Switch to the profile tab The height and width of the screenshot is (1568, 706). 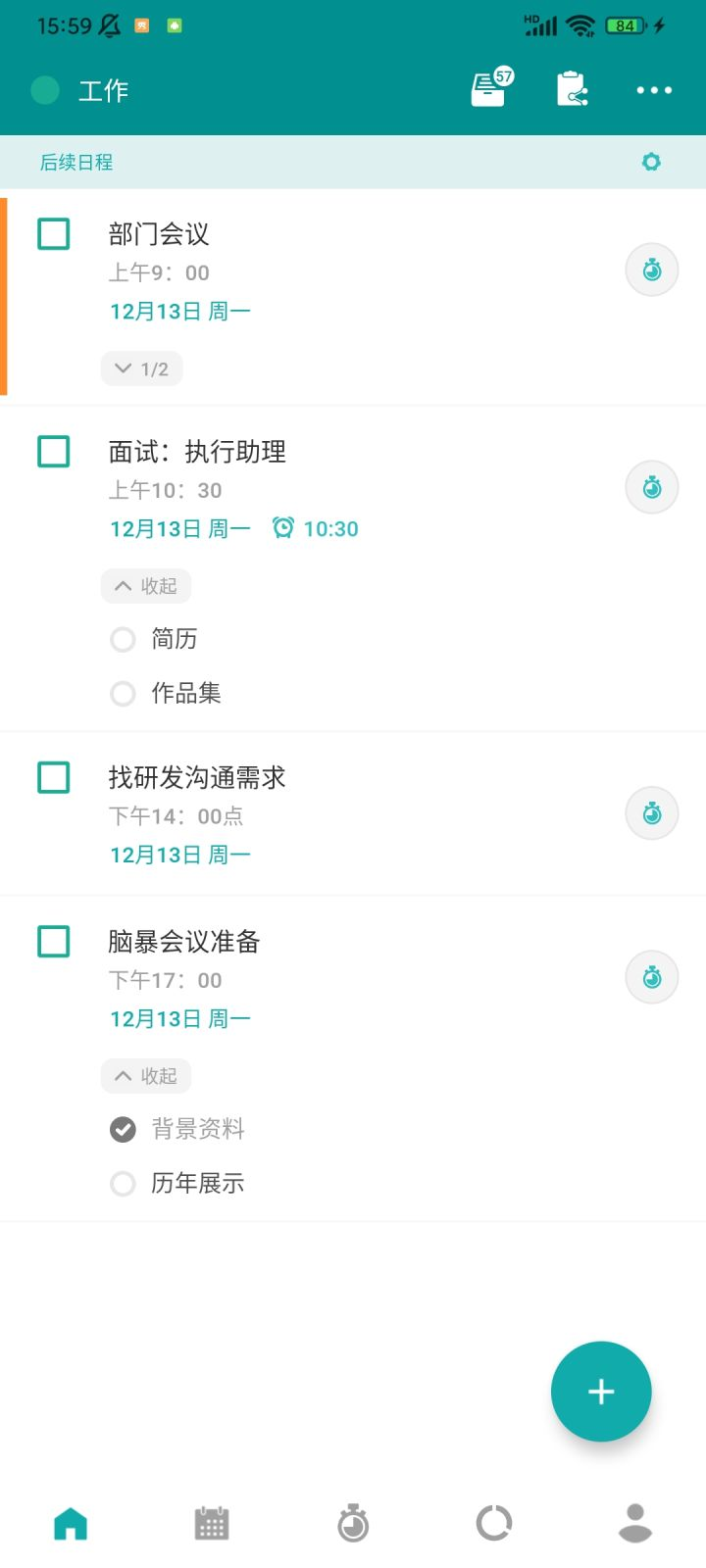[x=635, y=1524]
